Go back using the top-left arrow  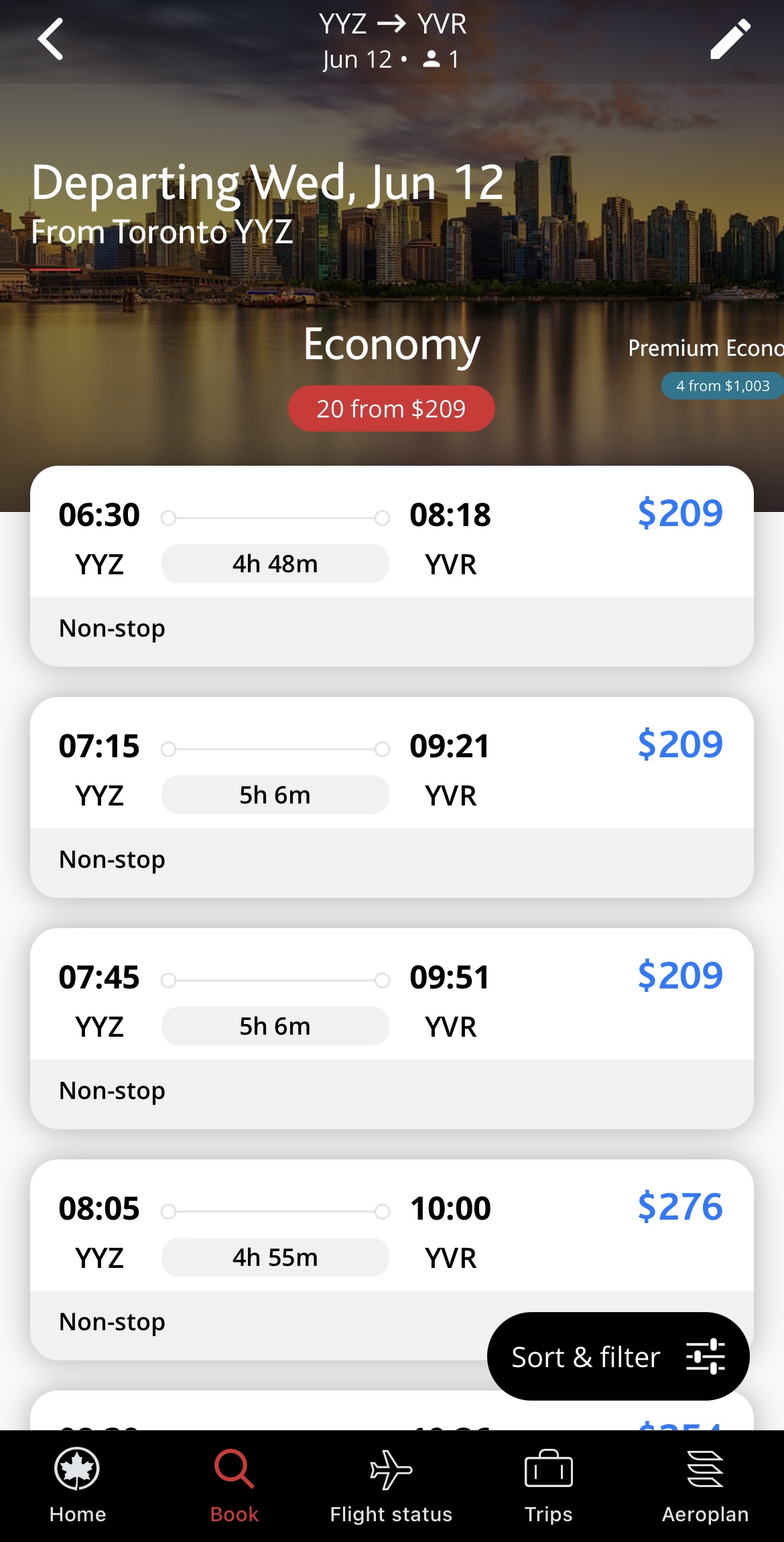51,39
